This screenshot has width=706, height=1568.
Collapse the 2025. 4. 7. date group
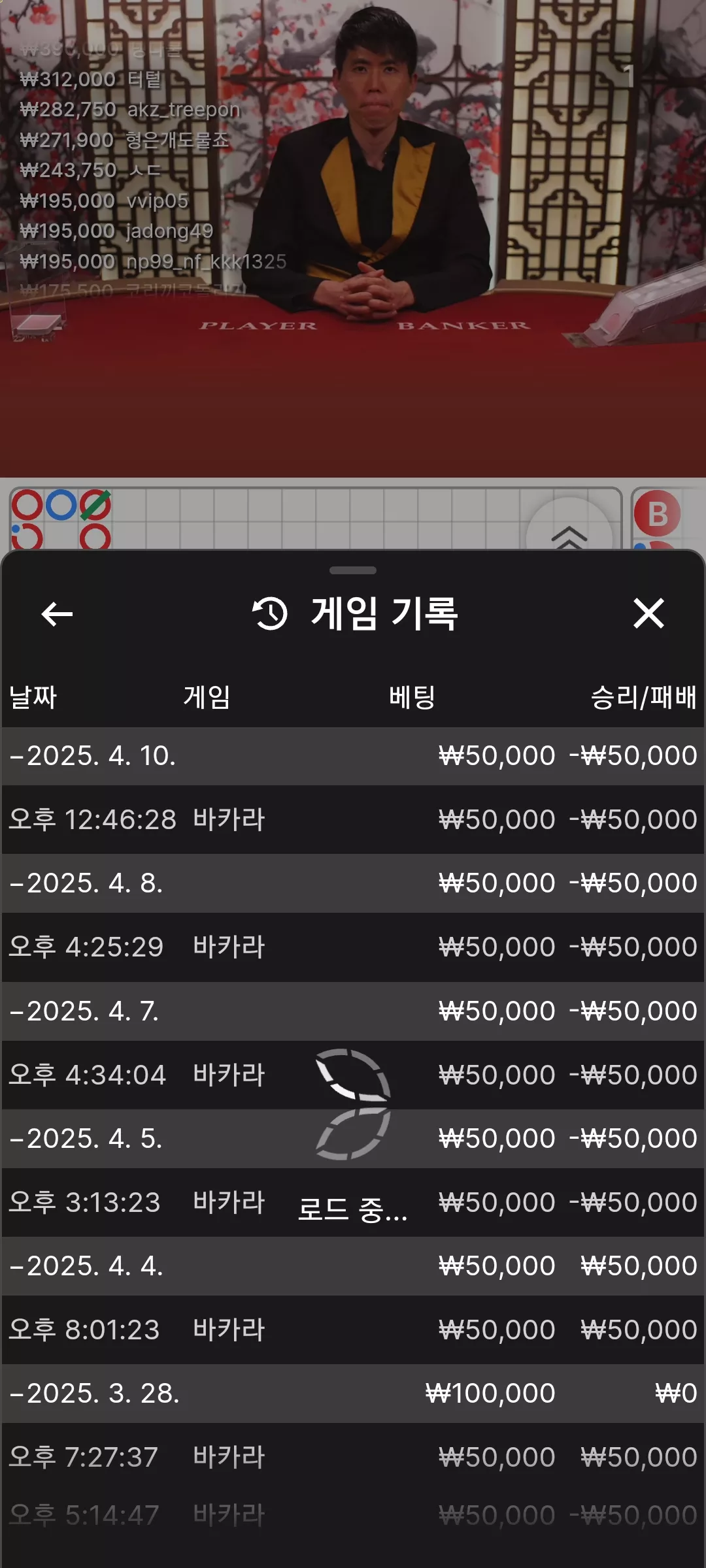click(353, 1011)
